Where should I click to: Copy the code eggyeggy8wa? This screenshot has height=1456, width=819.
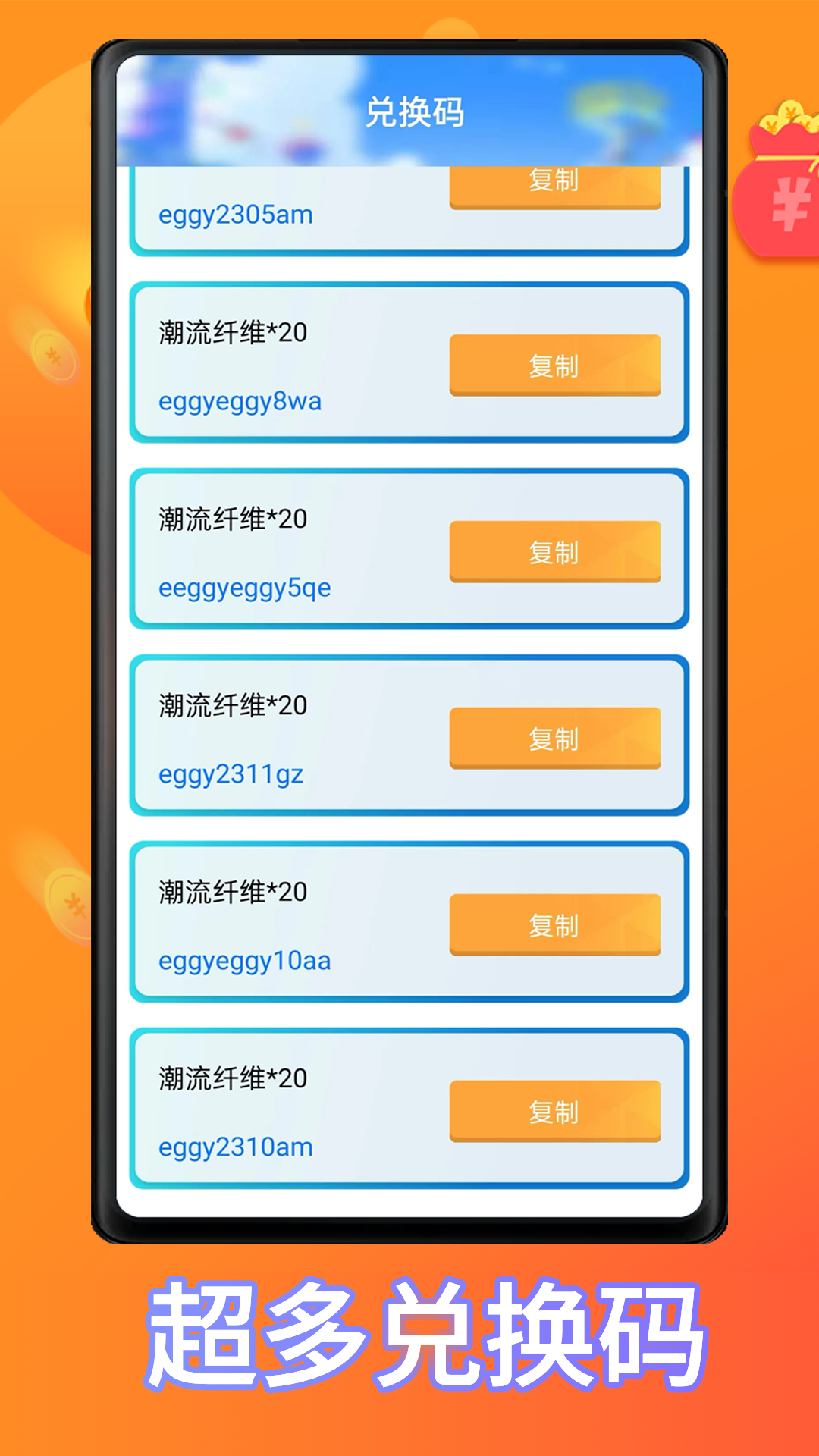554,366
